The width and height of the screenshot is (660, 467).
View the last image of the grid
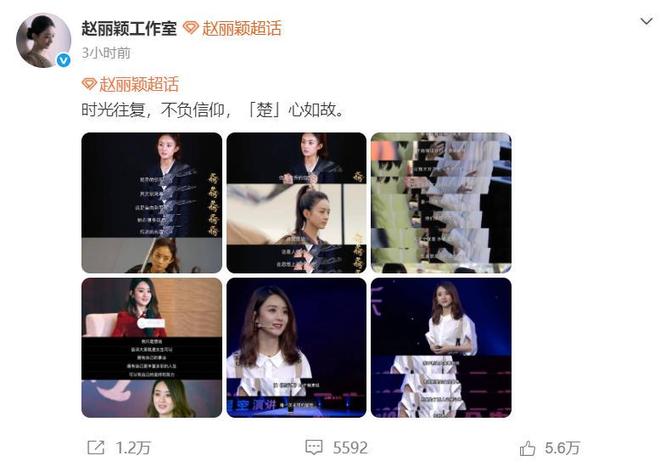pyautogui.click(x=440, y=347)
